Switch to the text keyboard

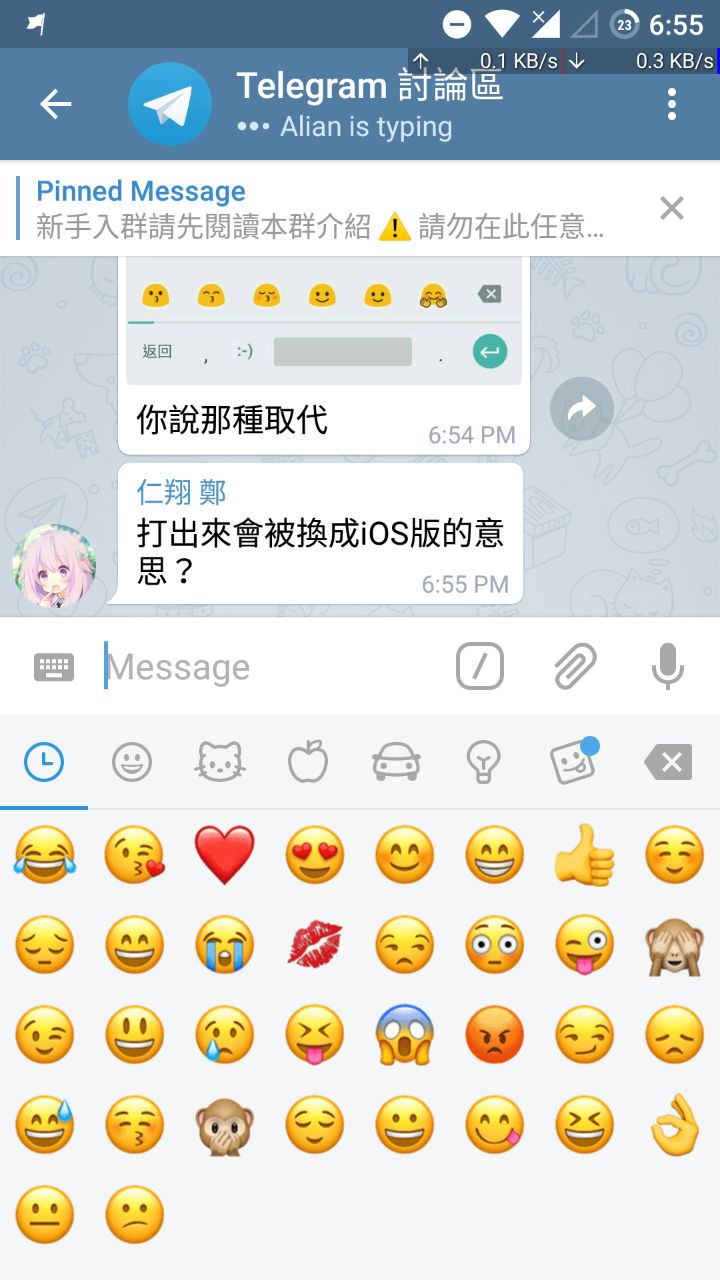pyautogui.click(x=54, y=667)
